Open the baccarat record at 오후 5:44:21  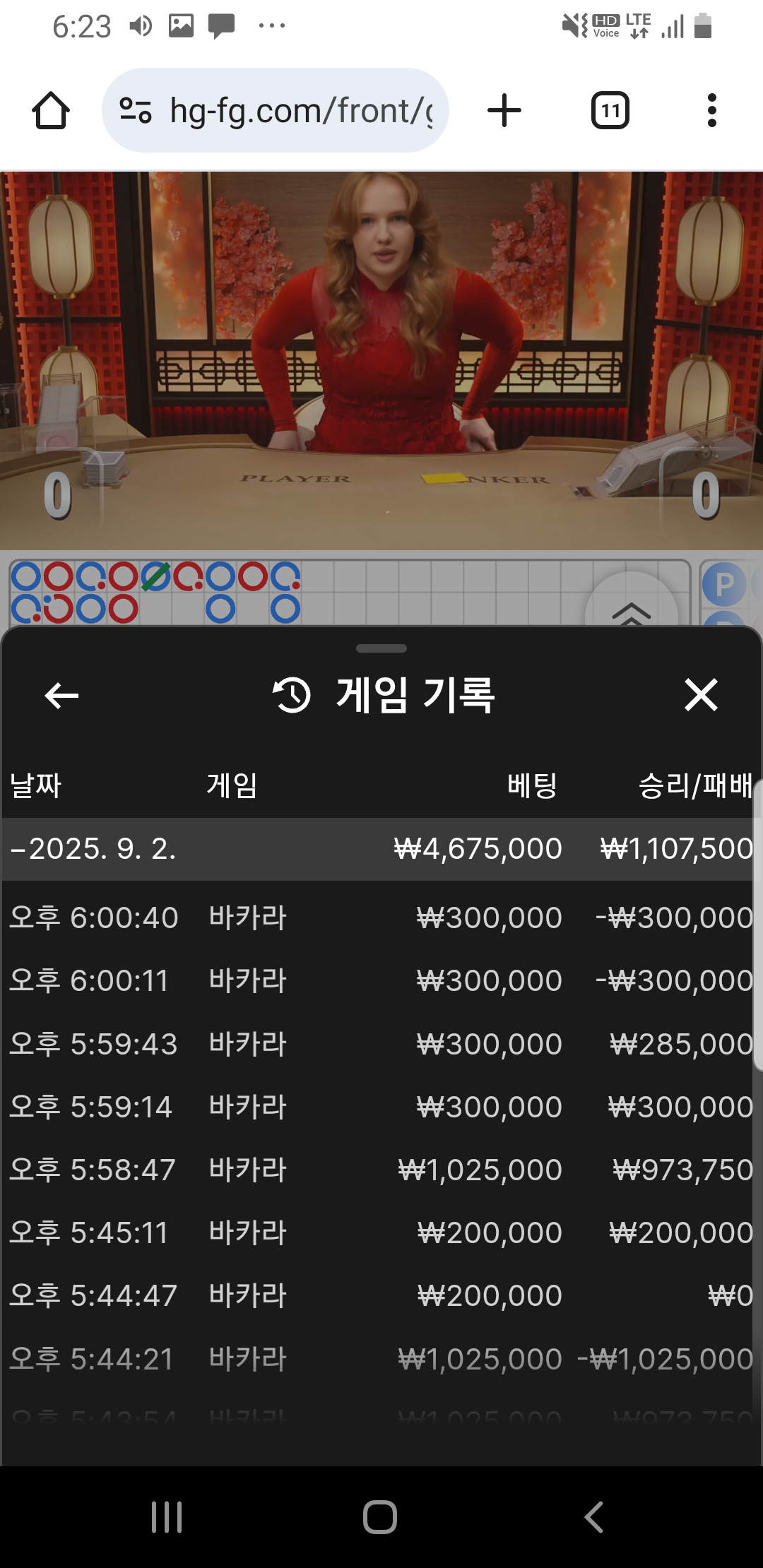[x=381, y=1359]
